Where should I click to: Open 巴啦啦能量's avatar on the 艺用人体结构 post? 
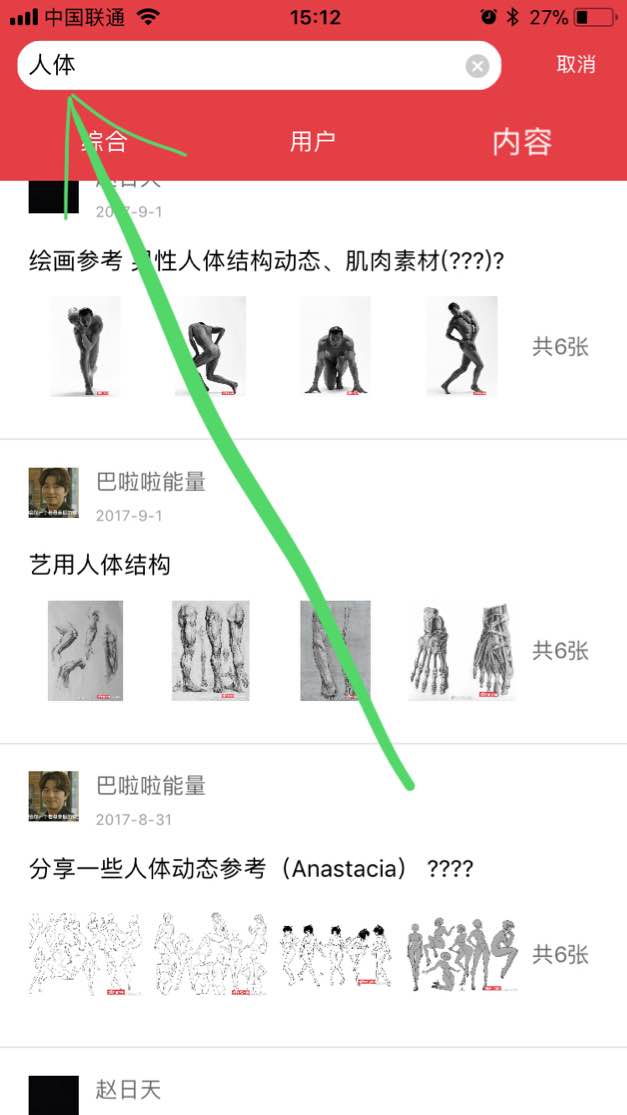53,492
